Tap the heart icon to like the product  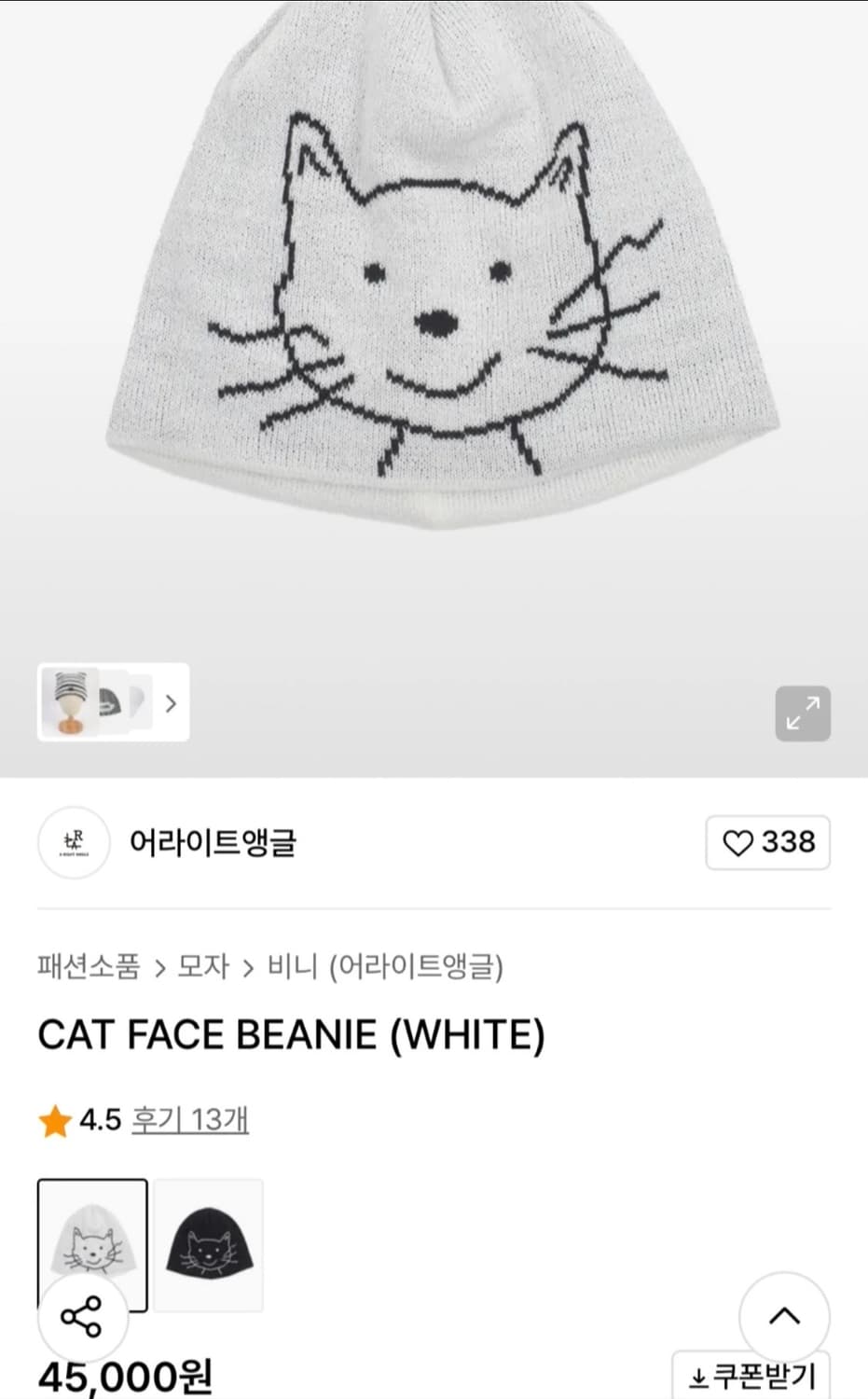(x=739, y=842)
